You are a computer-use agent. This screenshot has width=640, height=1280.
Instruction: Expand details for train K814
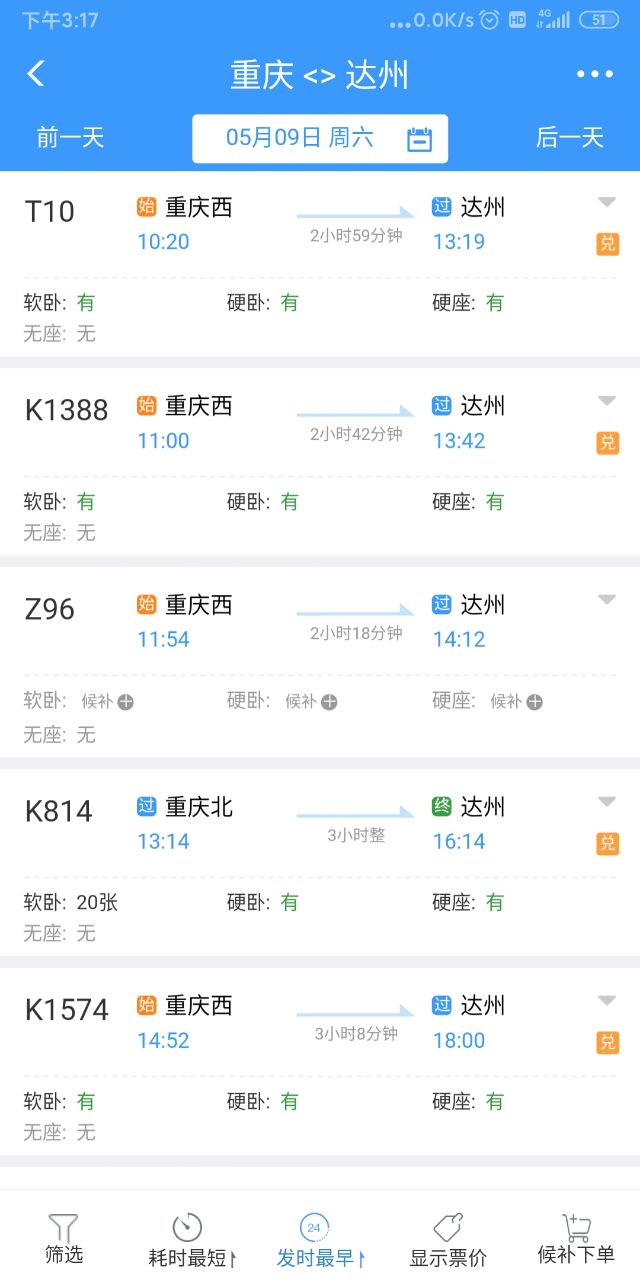[x=607, y=801]
